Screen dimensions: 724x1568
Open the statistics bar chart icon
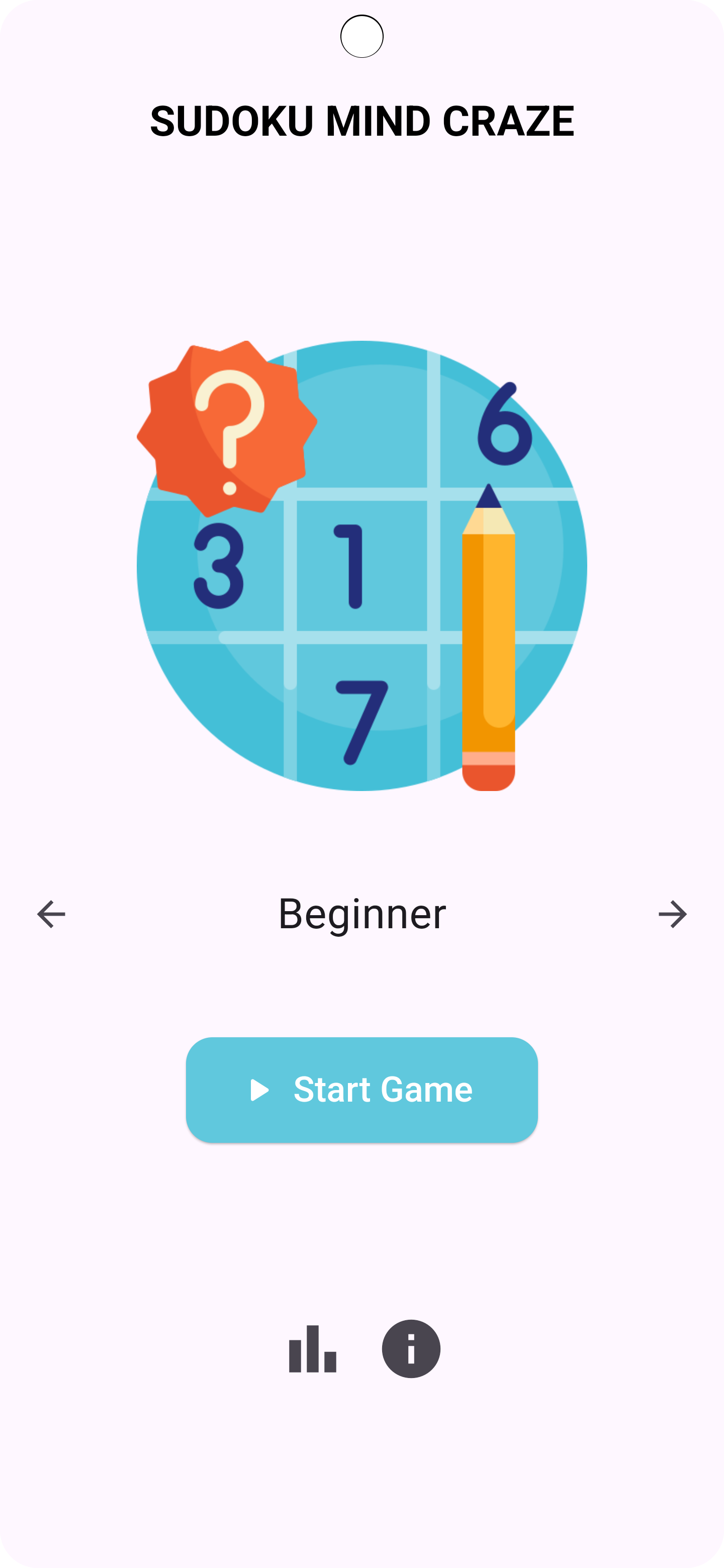pyautogui.click(x=312, y=1349)
